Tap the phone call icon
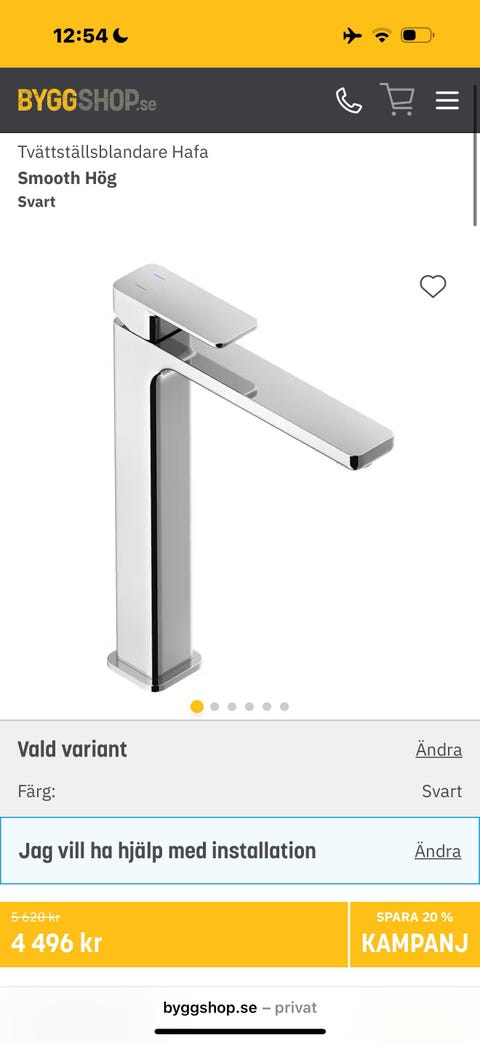This screenshot has width=480, height=1043. coord(348,100)
